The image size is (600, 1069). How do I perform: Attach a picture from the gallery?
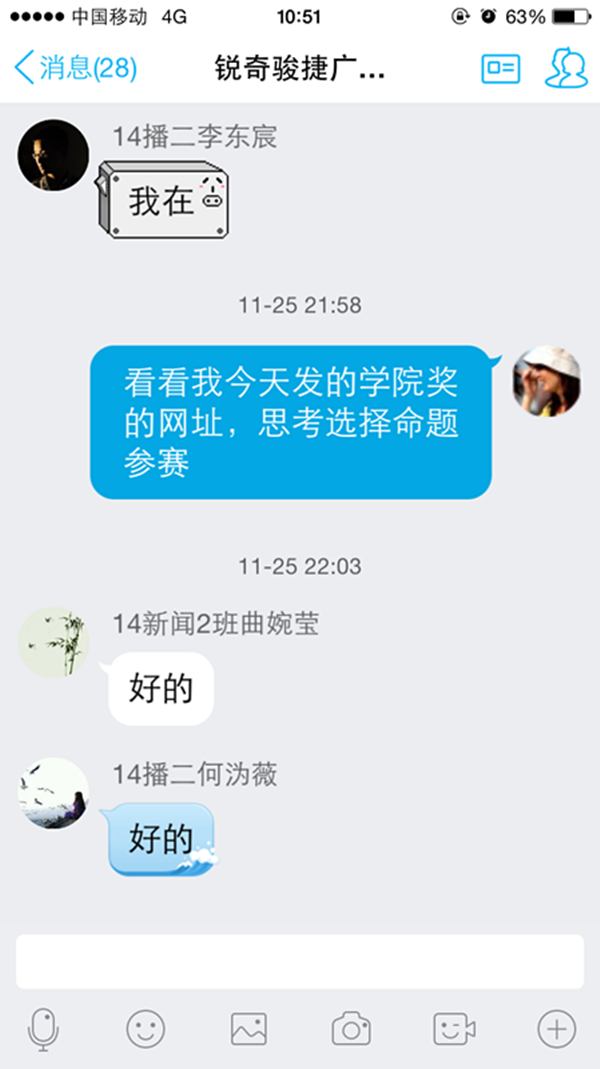coord(248,1028)
